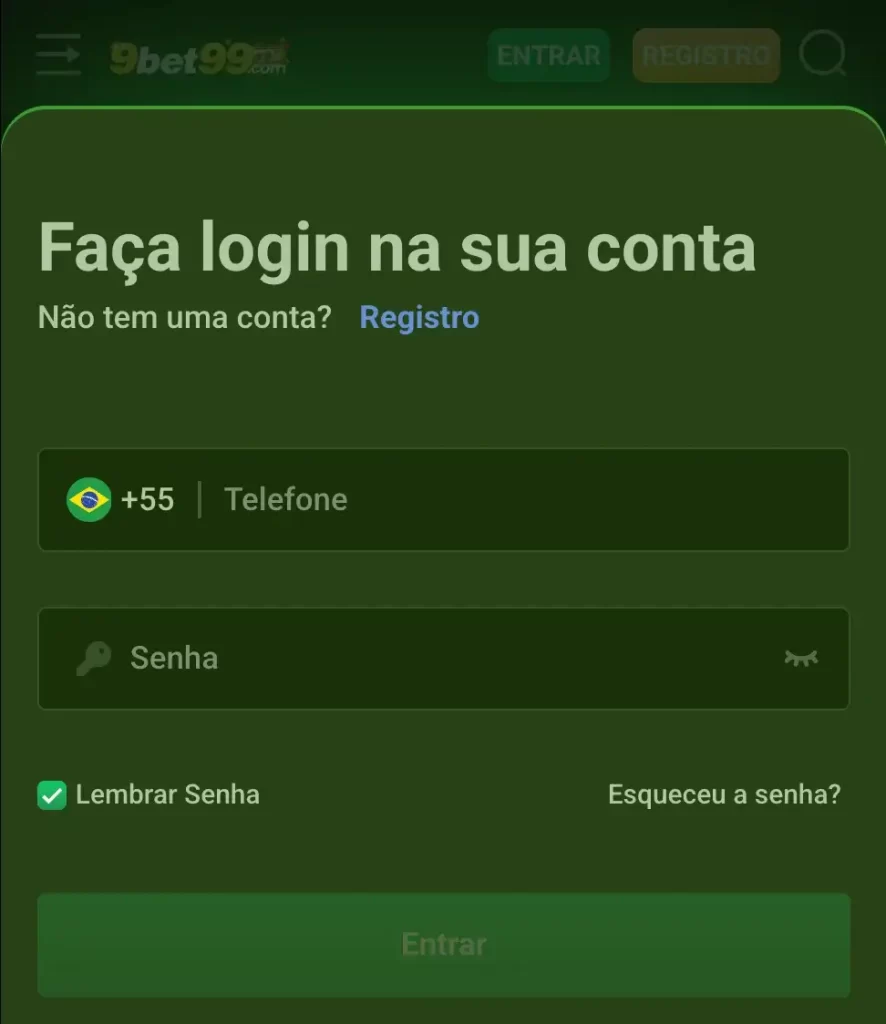
Task: Open the Esqueceu a senha? link
Action: (724, 795)
